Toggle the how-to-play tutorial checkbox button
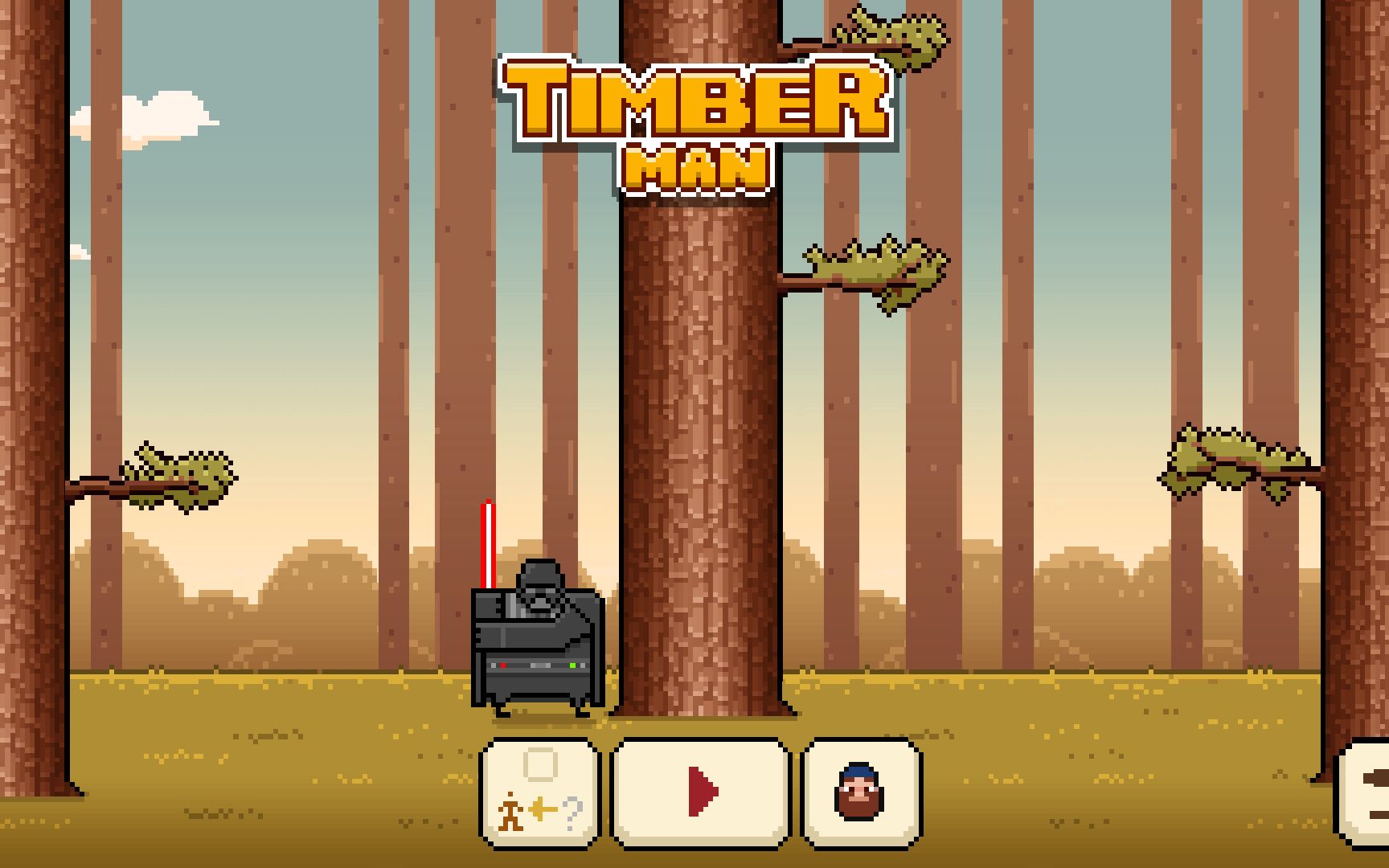 (540, 792)
